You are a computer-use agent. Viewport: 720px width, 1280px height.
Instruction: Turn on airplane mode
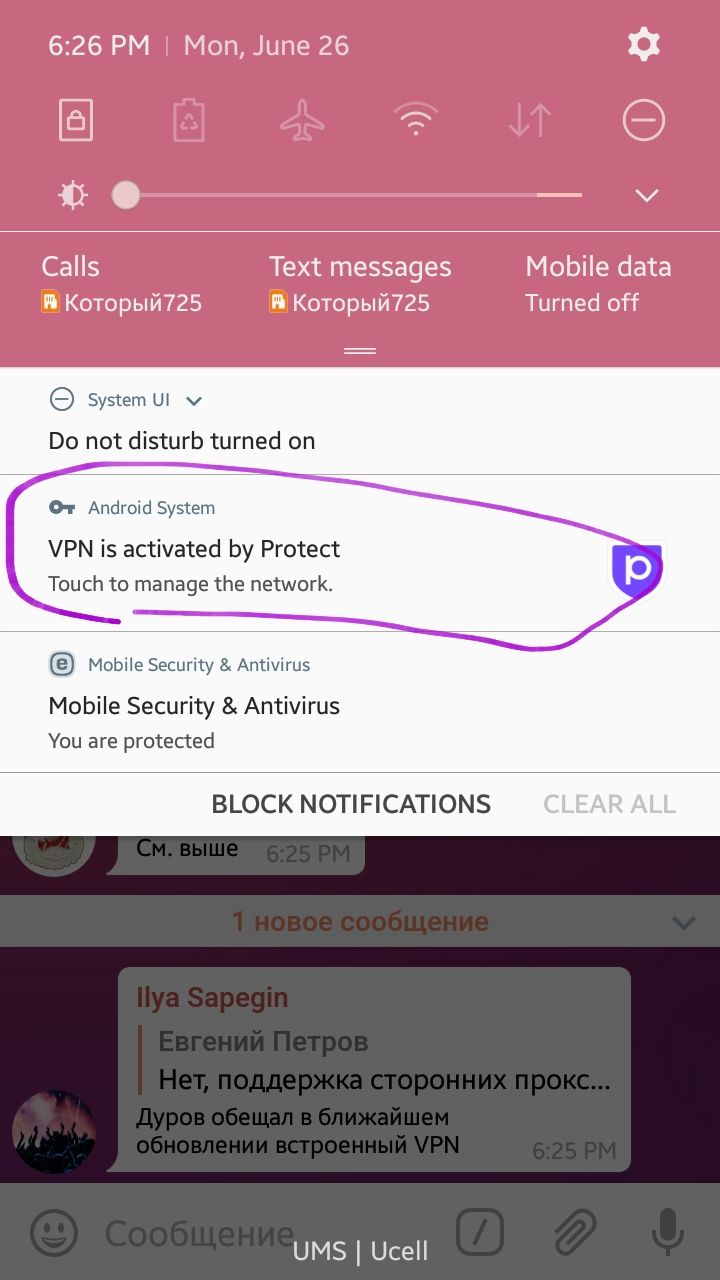[302, 121]
